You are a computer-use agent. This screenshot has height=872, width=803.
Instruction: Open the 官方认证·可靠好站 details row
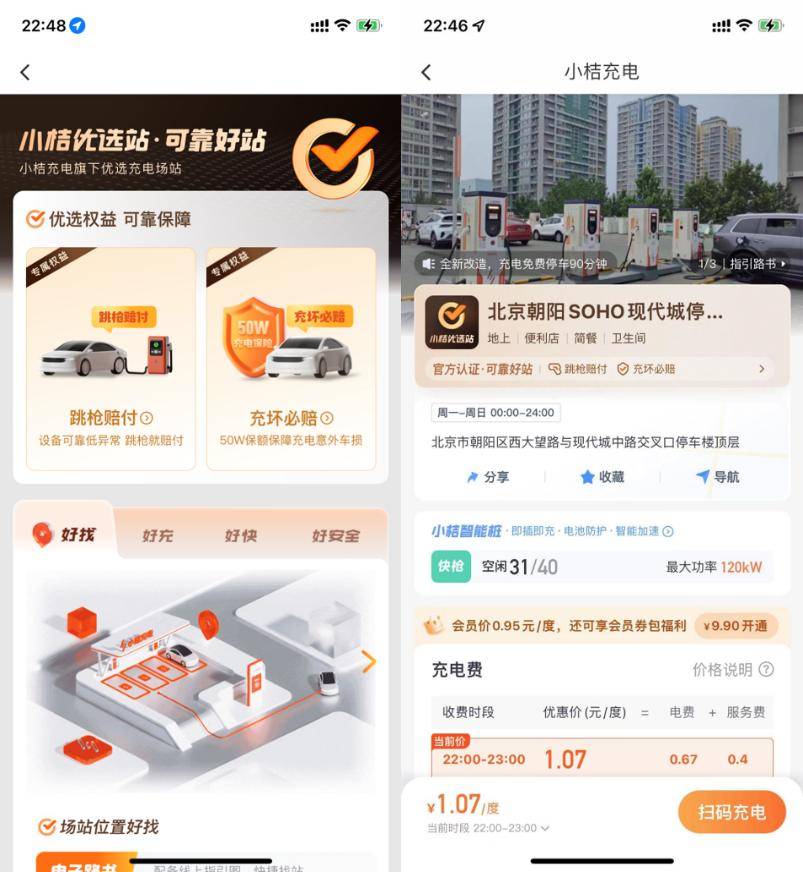coord(602,369)
